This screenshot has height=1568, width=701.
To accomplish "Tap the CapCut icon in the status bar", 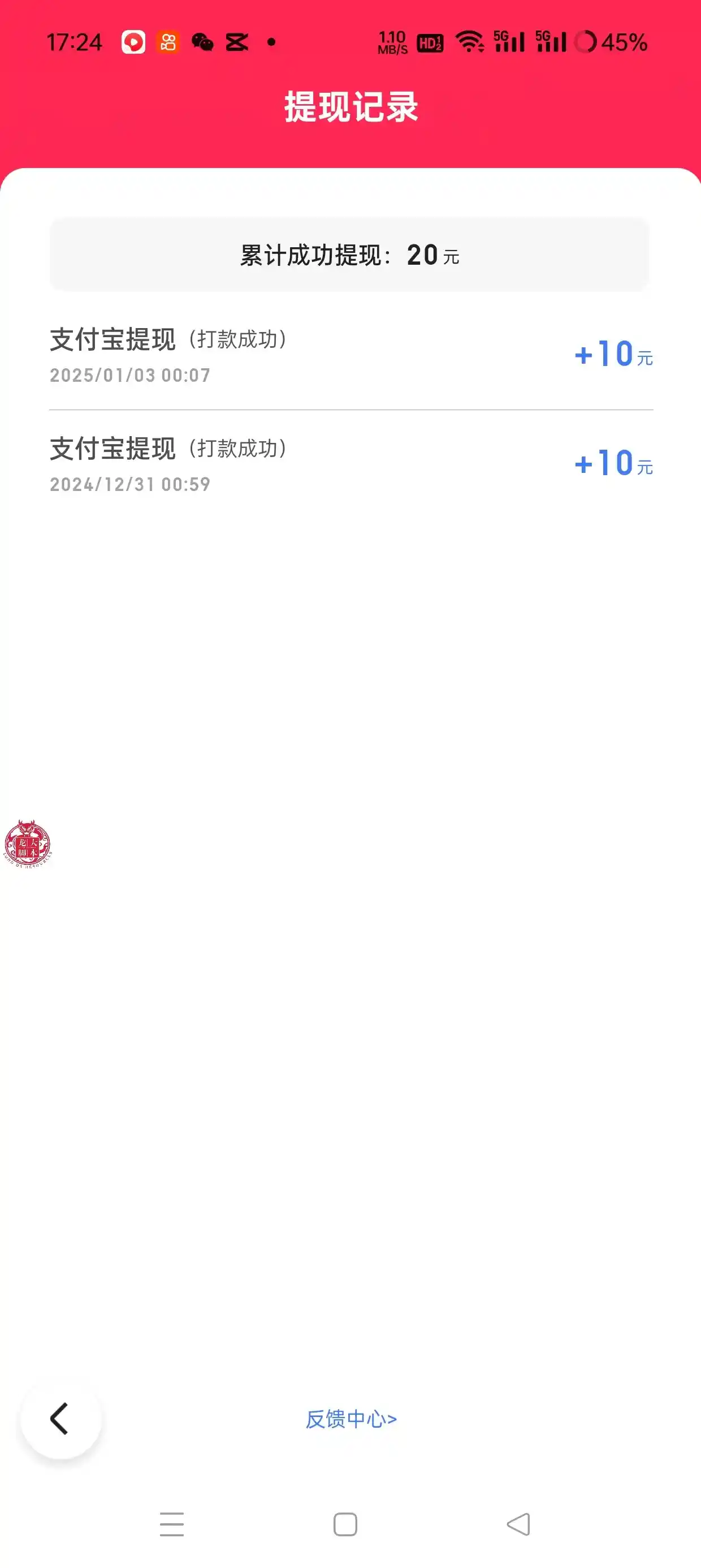I will (236, 41).
